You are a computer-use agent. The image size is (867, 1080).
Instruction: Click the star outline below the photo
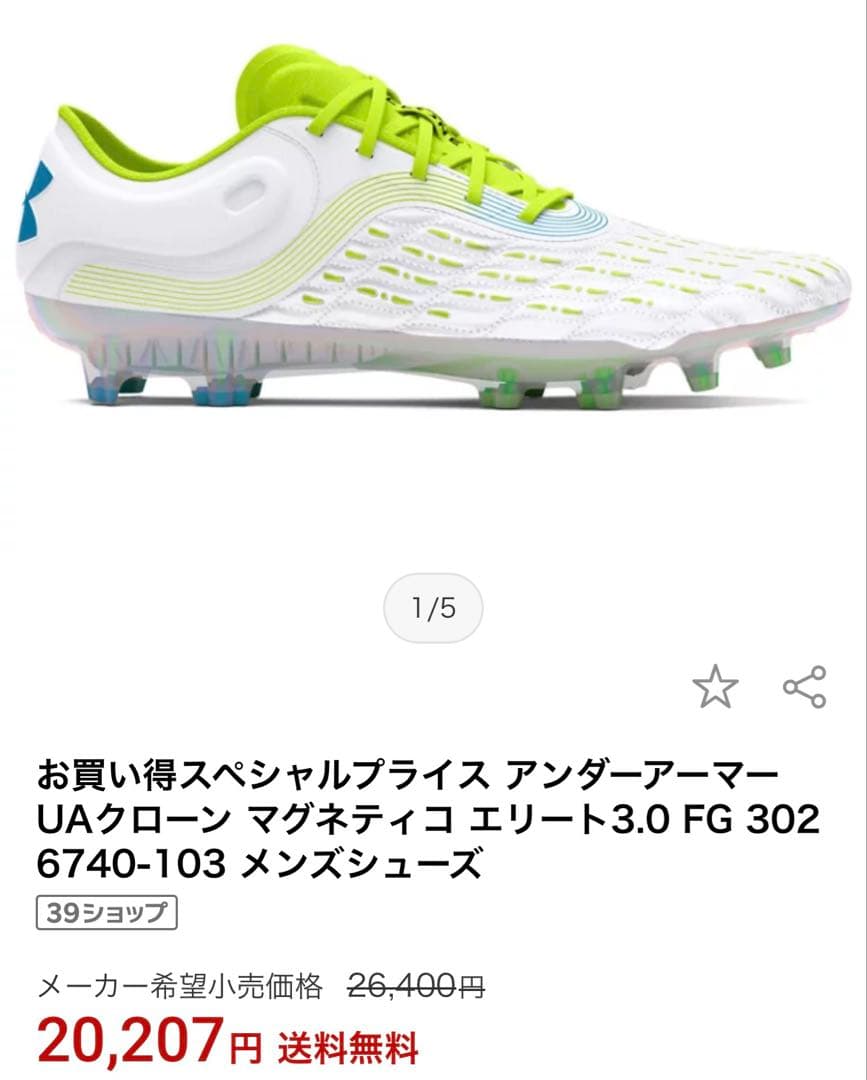click(718, 686)
